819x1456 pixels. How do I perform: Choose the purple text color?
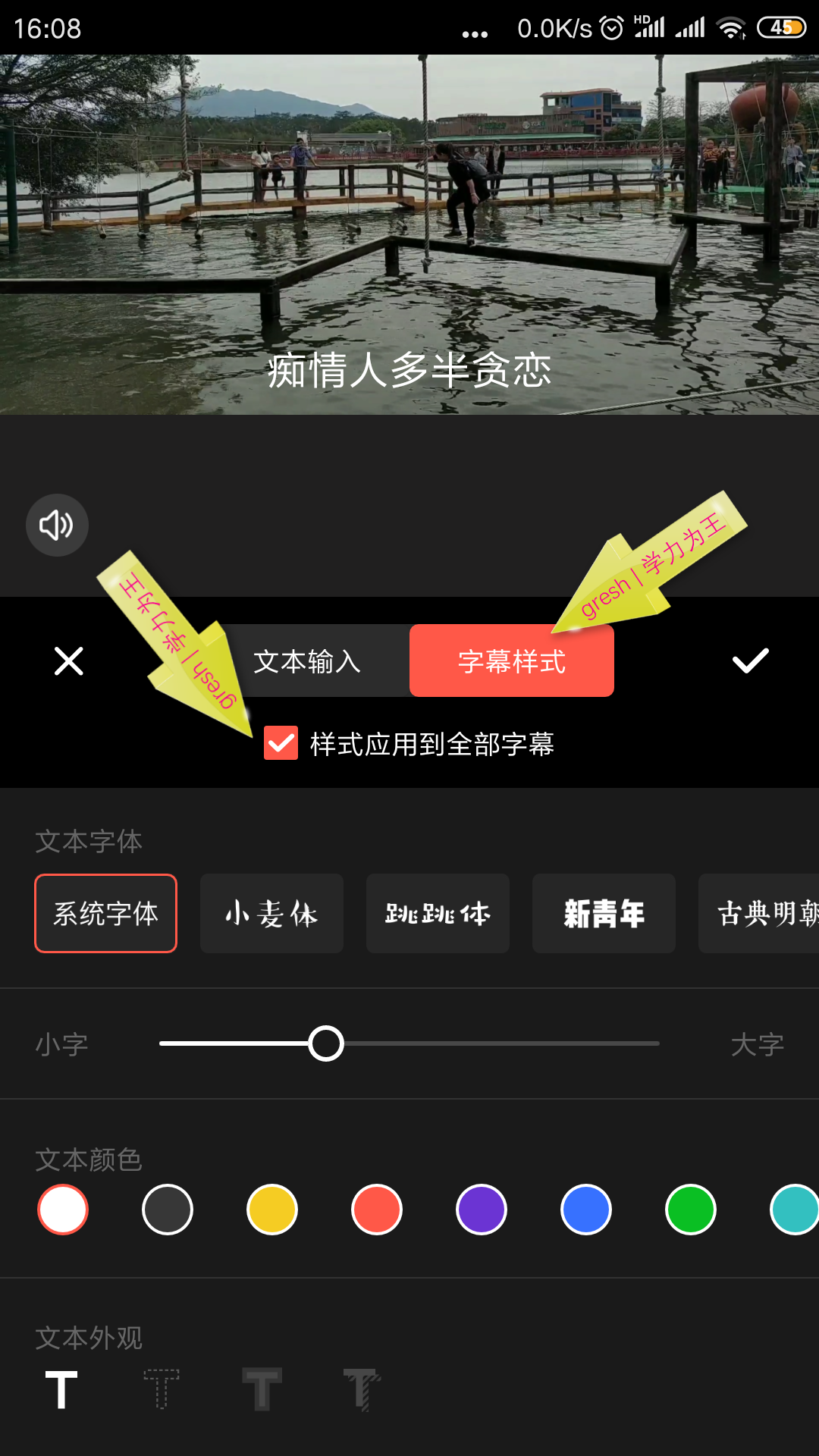pyautogui.click(x=482, y=1210)
